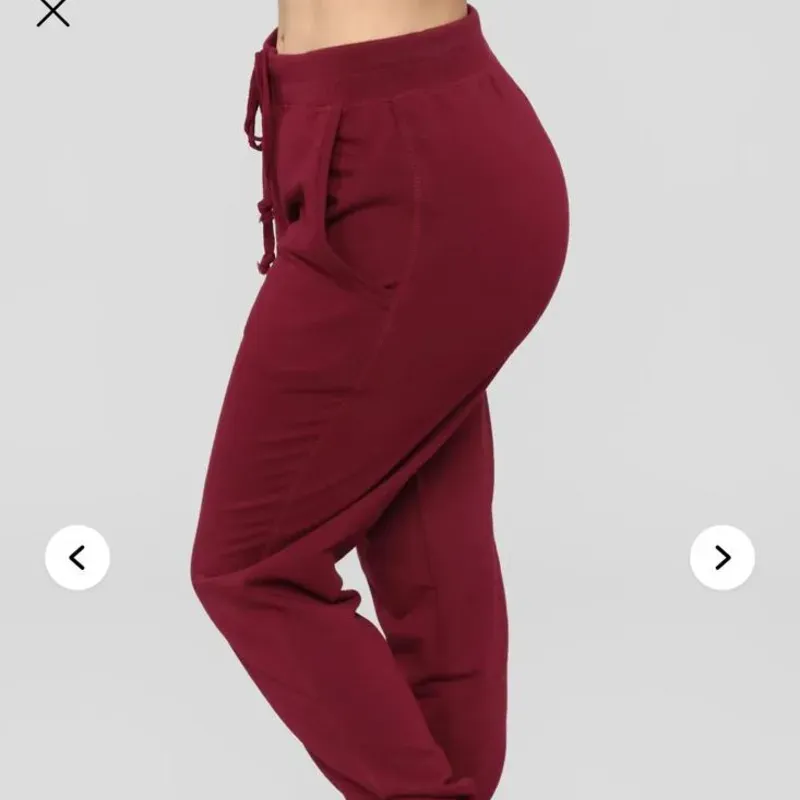Show the next product photo
Screen dimensions: 800x800
[x=722, y=557]
